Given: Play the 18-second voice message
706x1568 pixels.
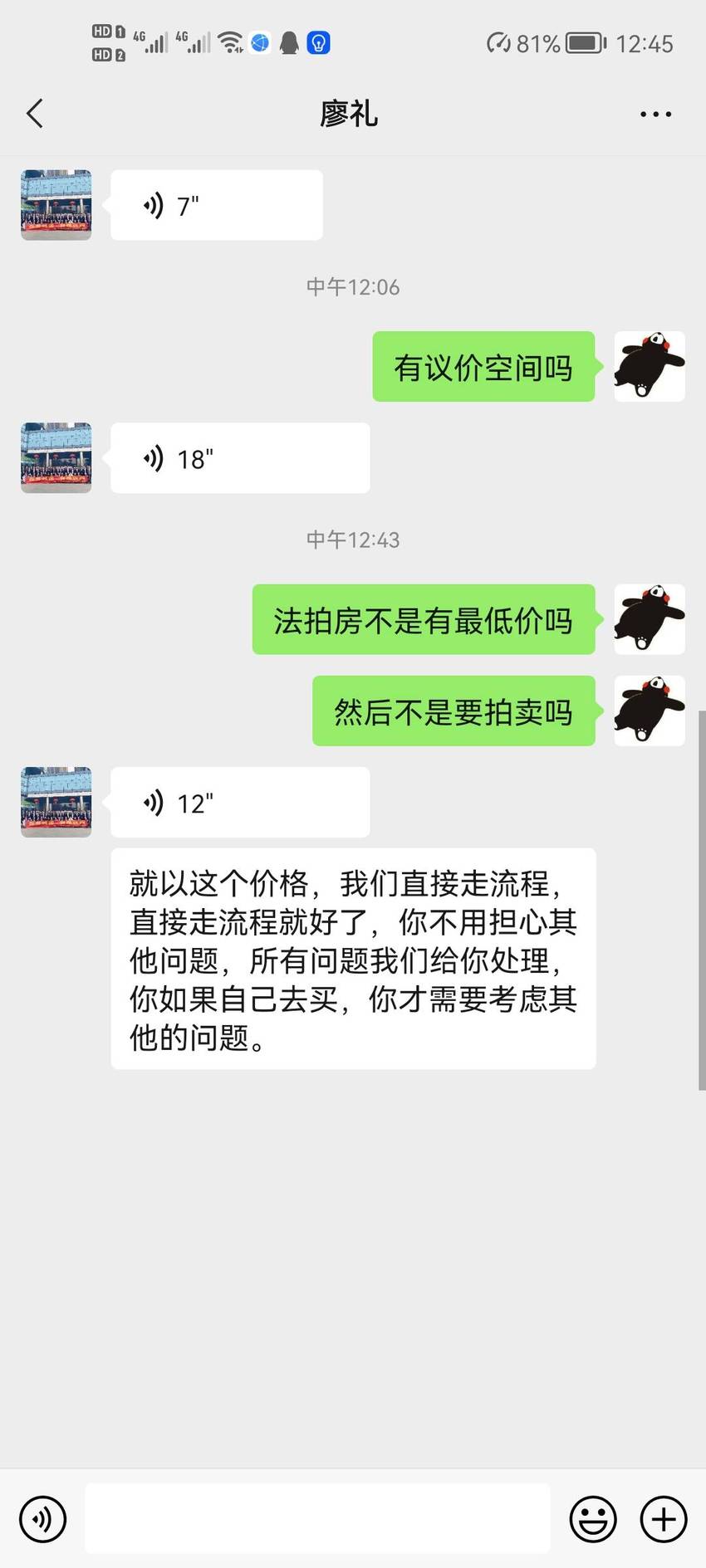Looking at the screenshot, I should click(240, 458).
